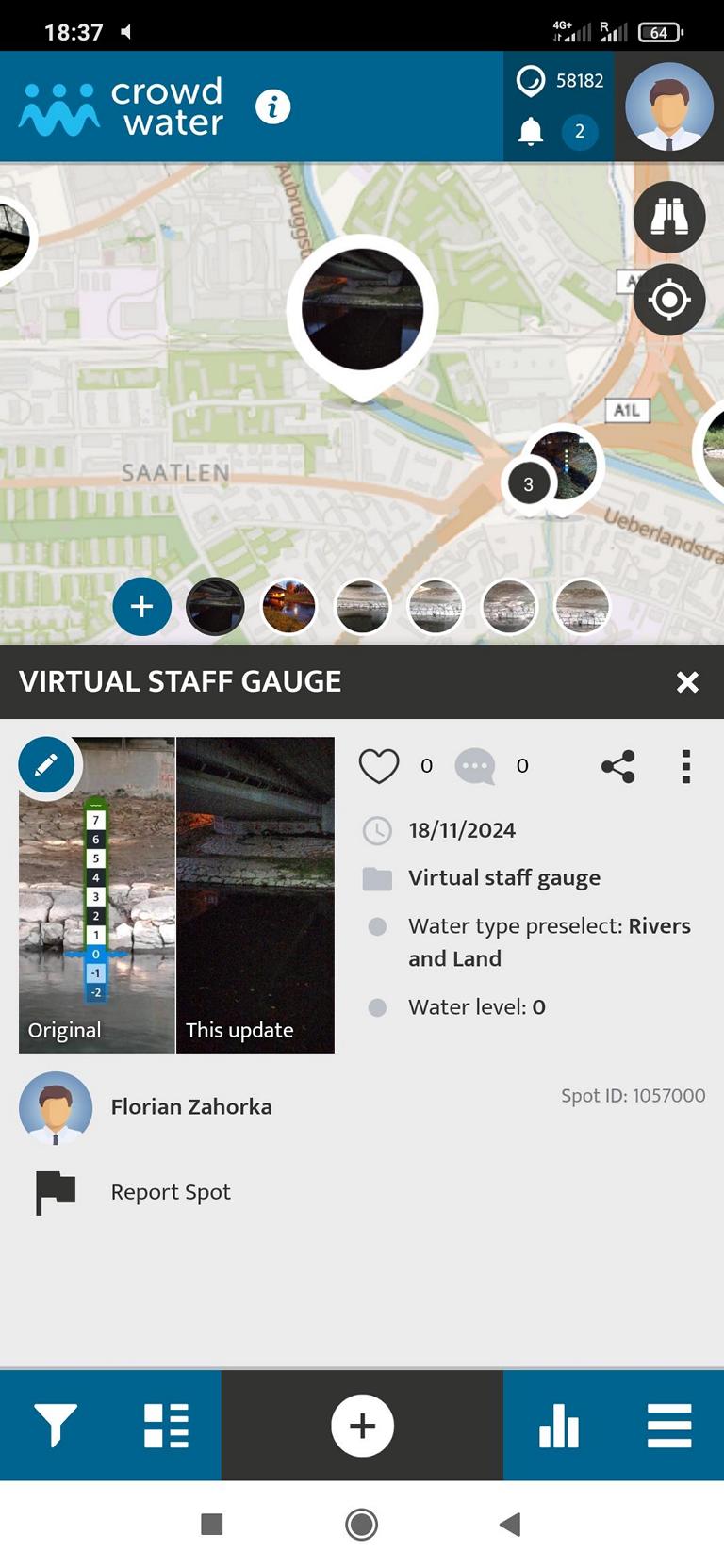The width and height of the screenshot is (724, 1568).
Task: Open comments for this spot
Action: [475, 766]
